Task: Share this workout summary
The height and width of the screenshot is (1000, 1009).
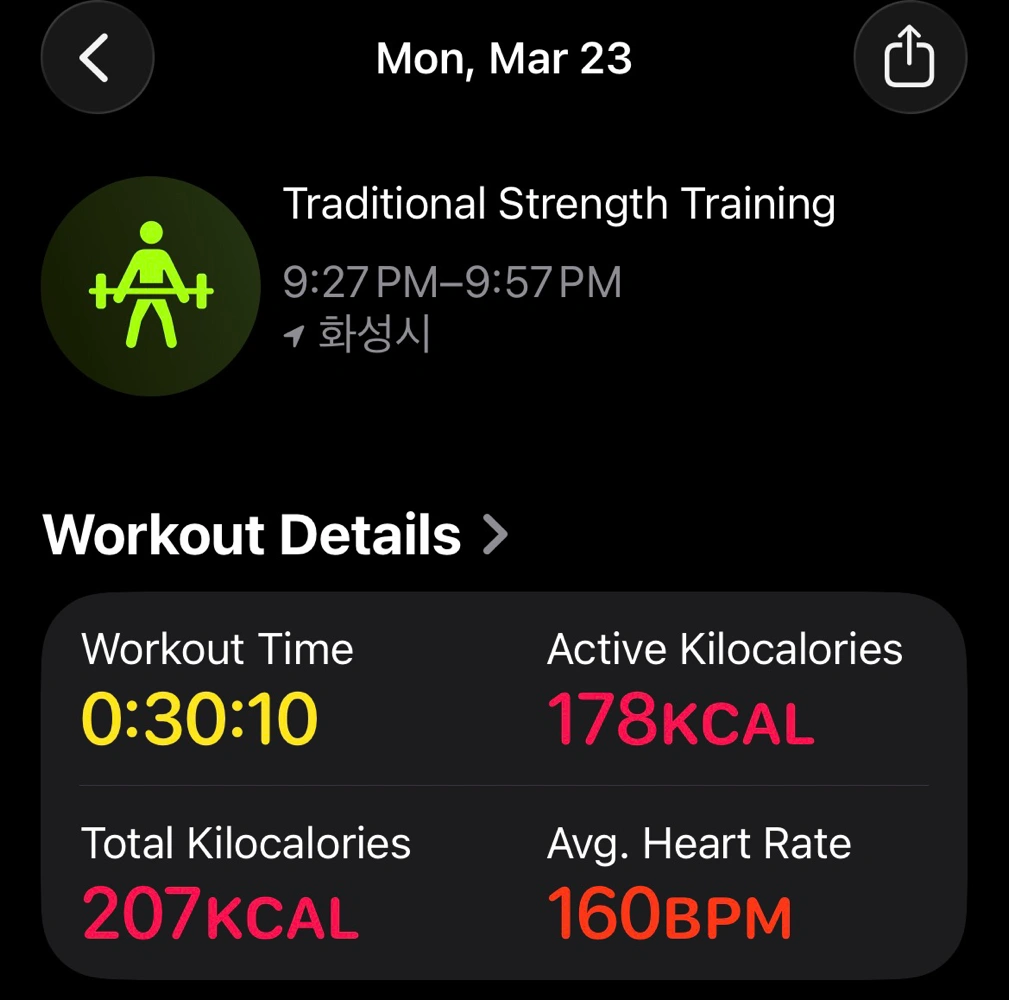Action: [x=909, y=58]
